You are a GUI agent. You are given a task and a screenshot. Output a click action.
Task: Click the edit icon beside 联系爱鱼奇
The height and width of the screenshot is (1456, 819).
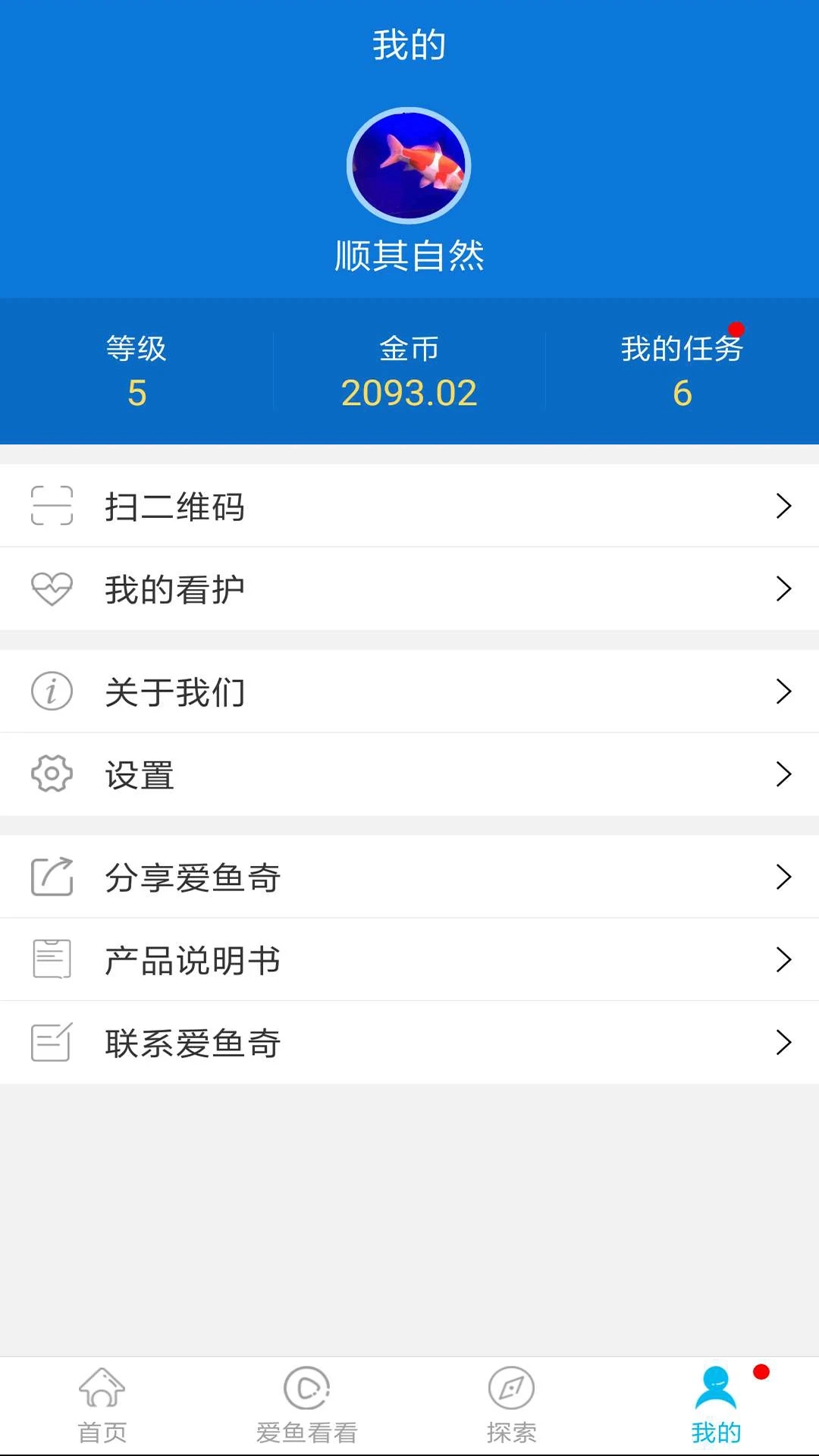(x=50, y=1043)
